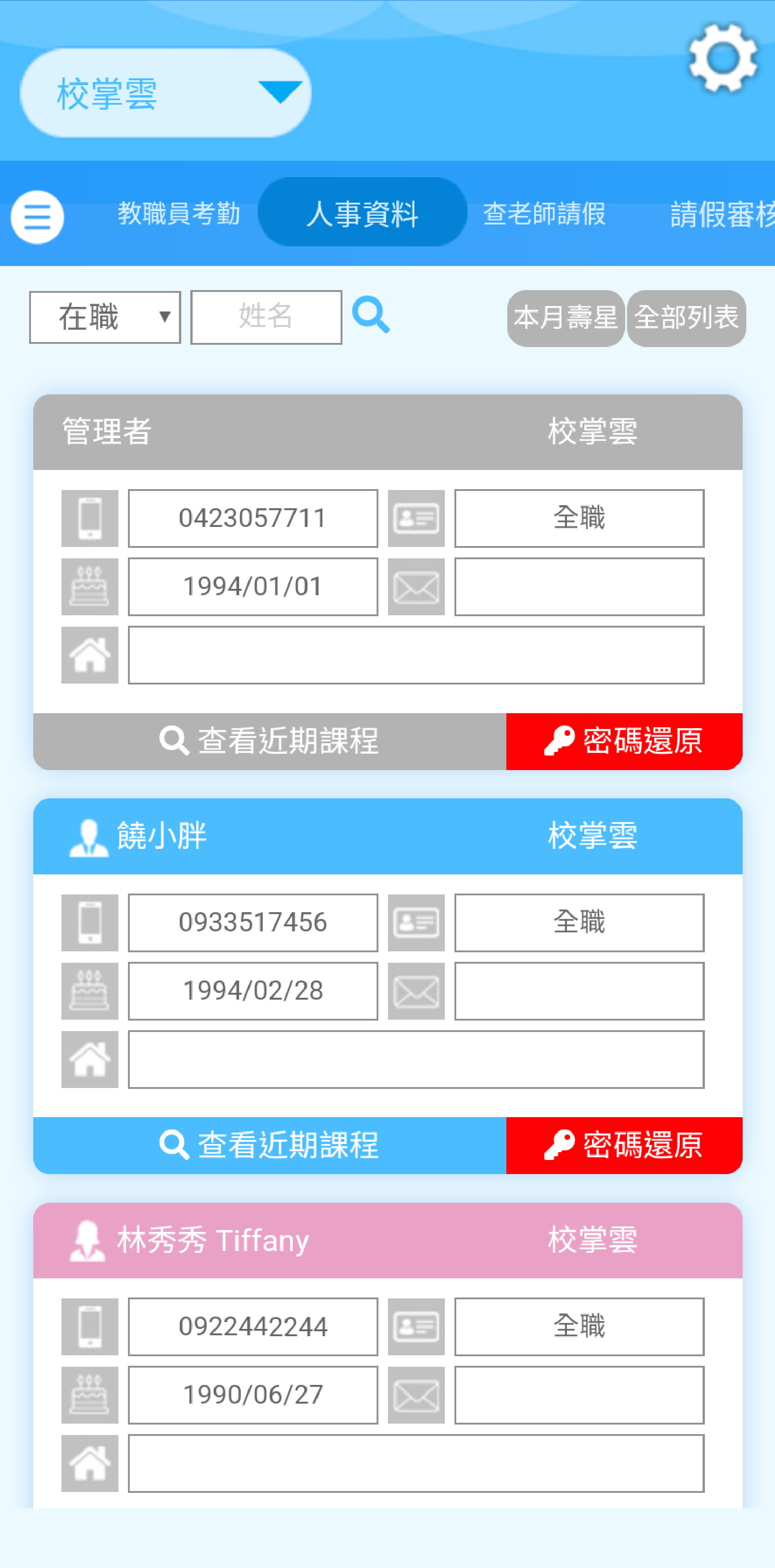Show 本月壽星 birthday list

click(566, 318)
